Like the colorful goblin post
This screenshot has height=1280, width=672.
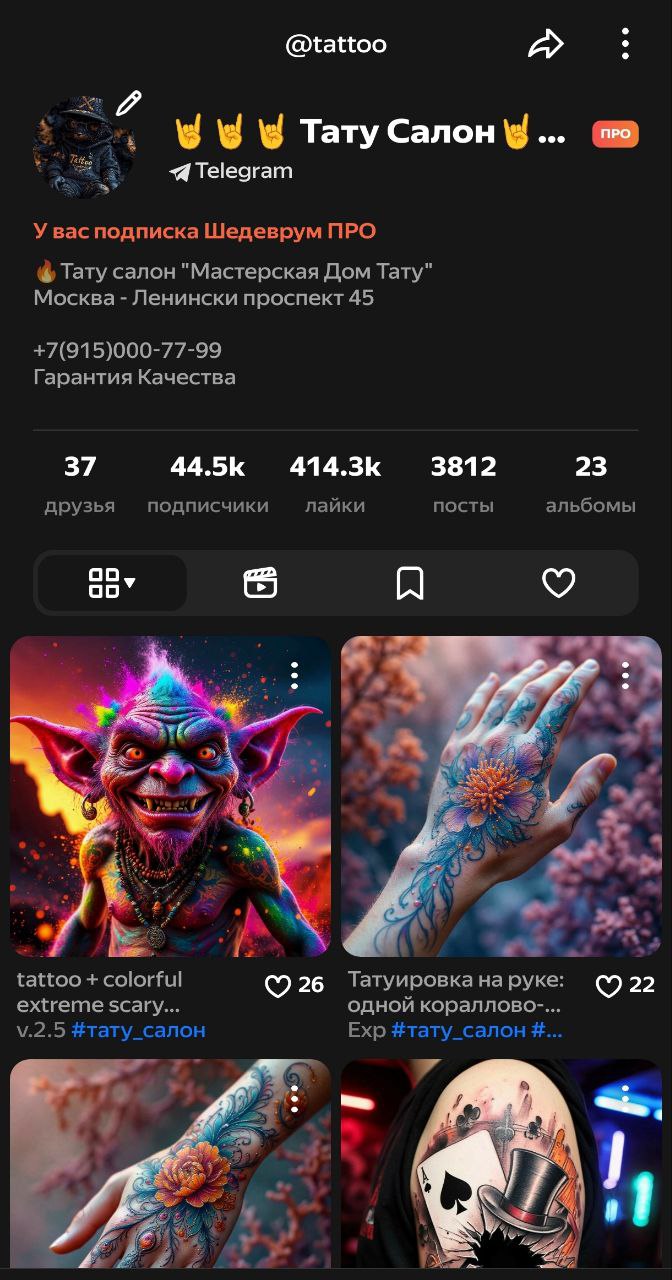(x=278, y=986)
